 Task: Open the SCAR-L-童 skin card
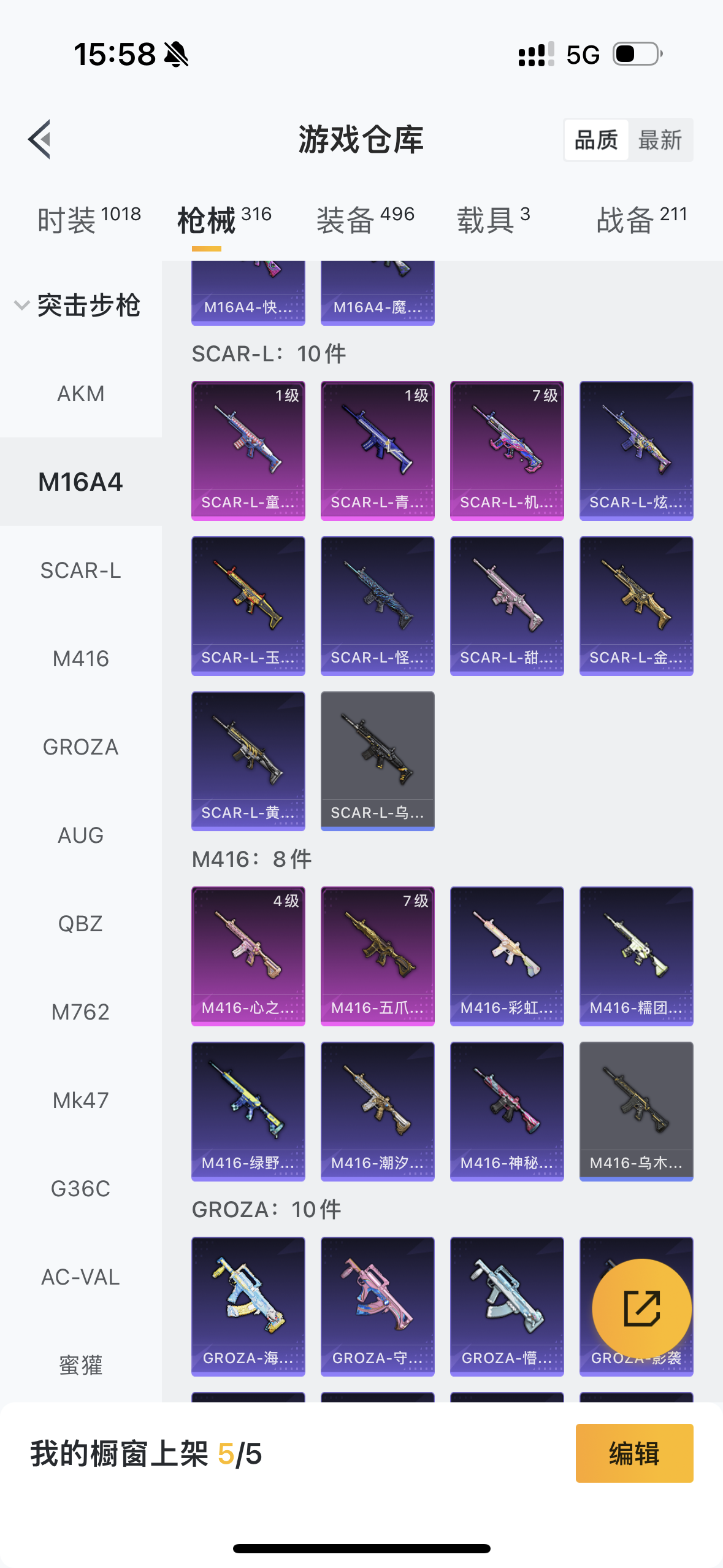point(248,451)
